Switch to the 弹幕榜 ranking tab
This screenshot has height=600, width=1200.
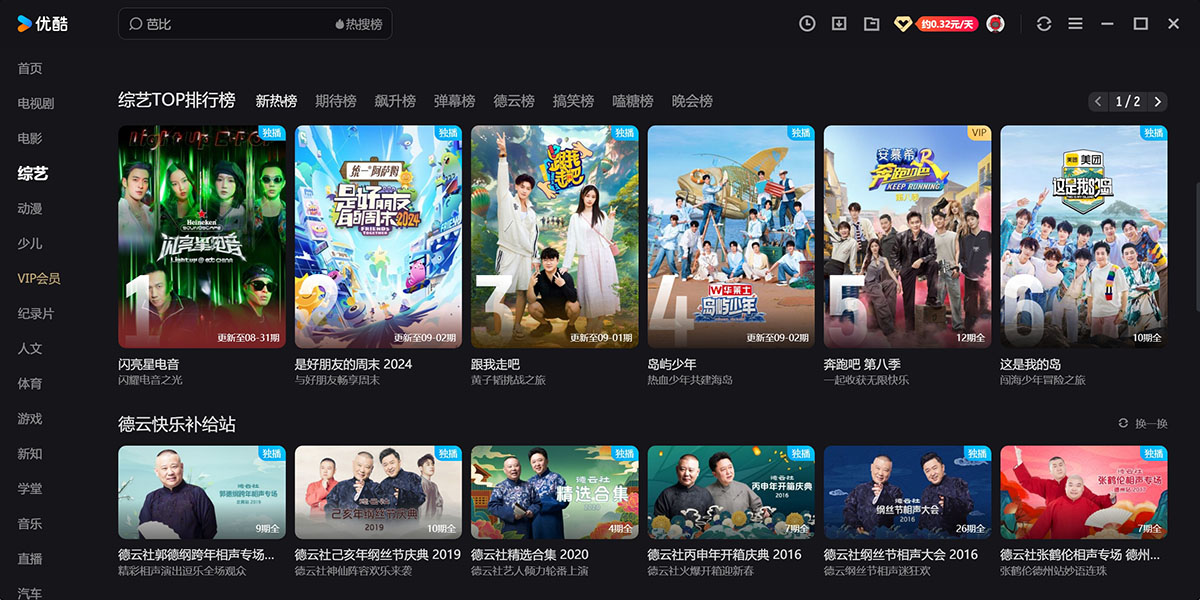(454, 101)
